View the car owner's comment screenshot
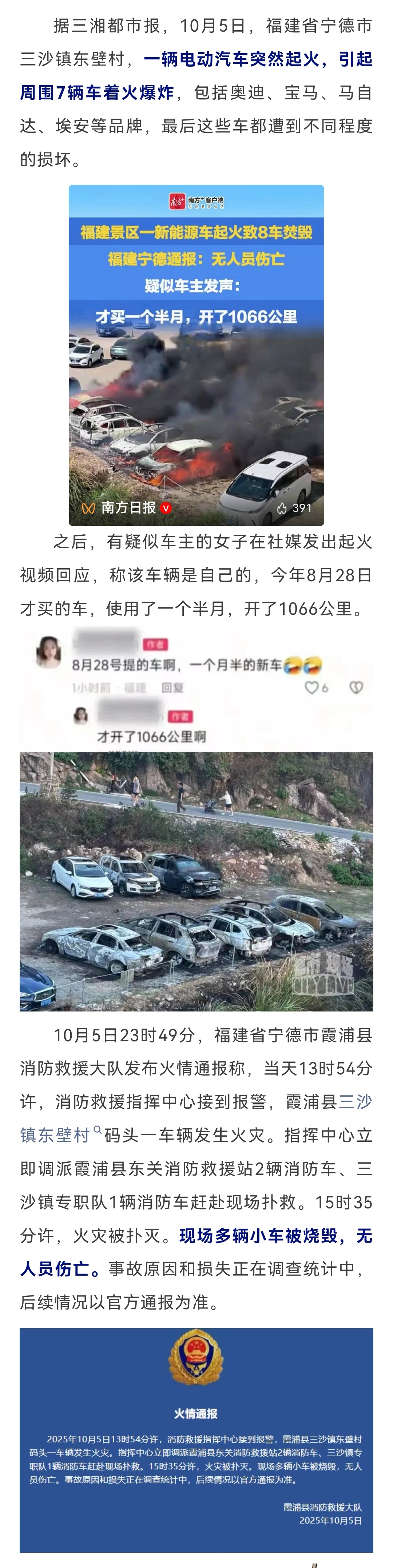Screen dimensions: 393x1568 (196, 689)
